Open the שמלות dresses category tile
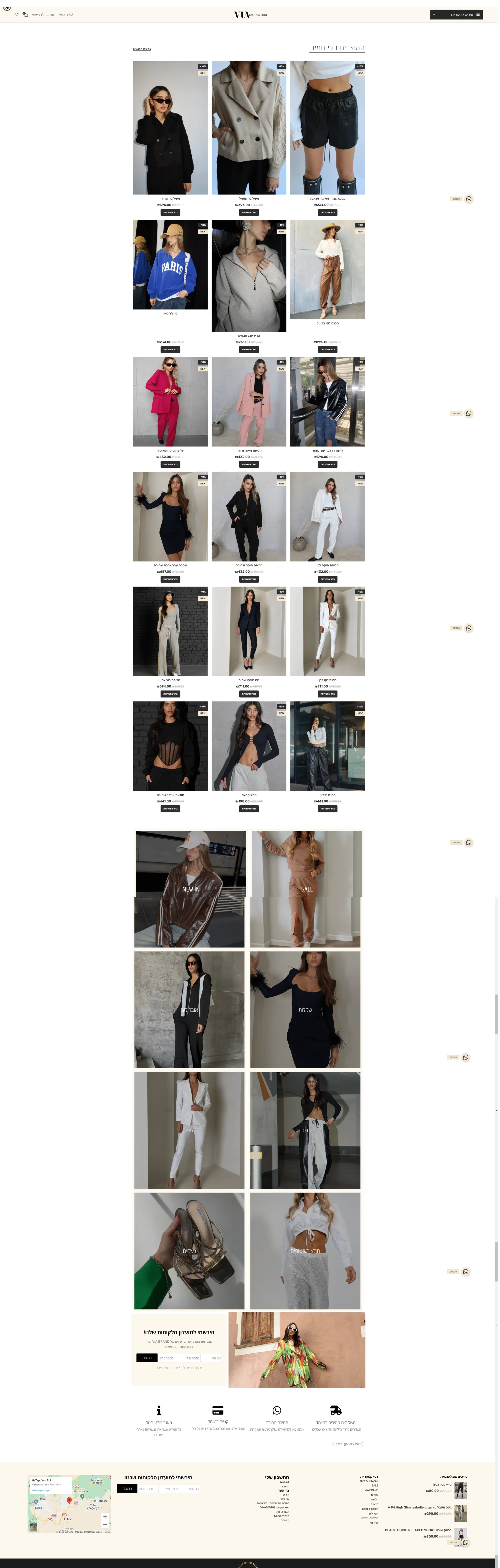The width and height of the screenshot is (500, 1568). 305,1009
